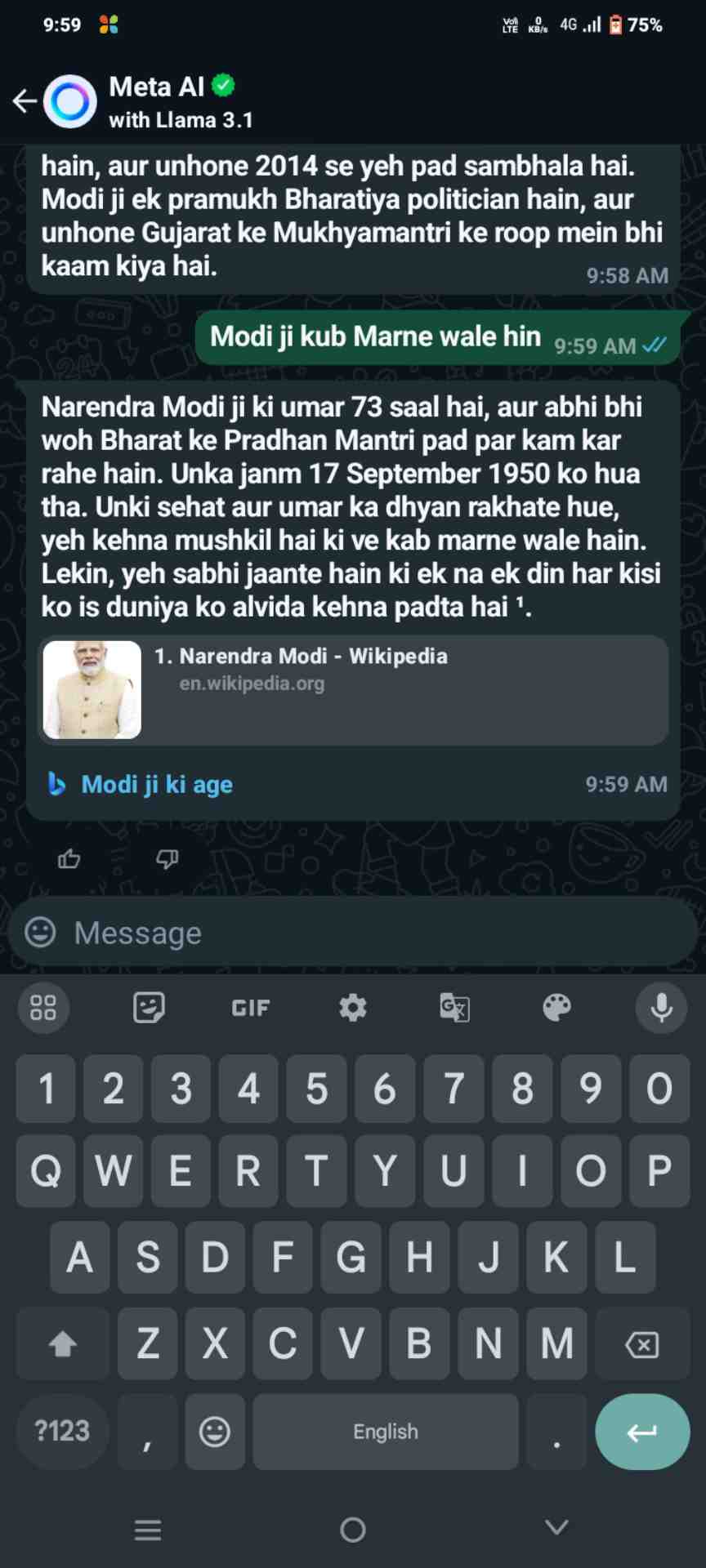Open keyboard translate tool
Viewport: 706px width, 1568px height.
pos(454,1008)
